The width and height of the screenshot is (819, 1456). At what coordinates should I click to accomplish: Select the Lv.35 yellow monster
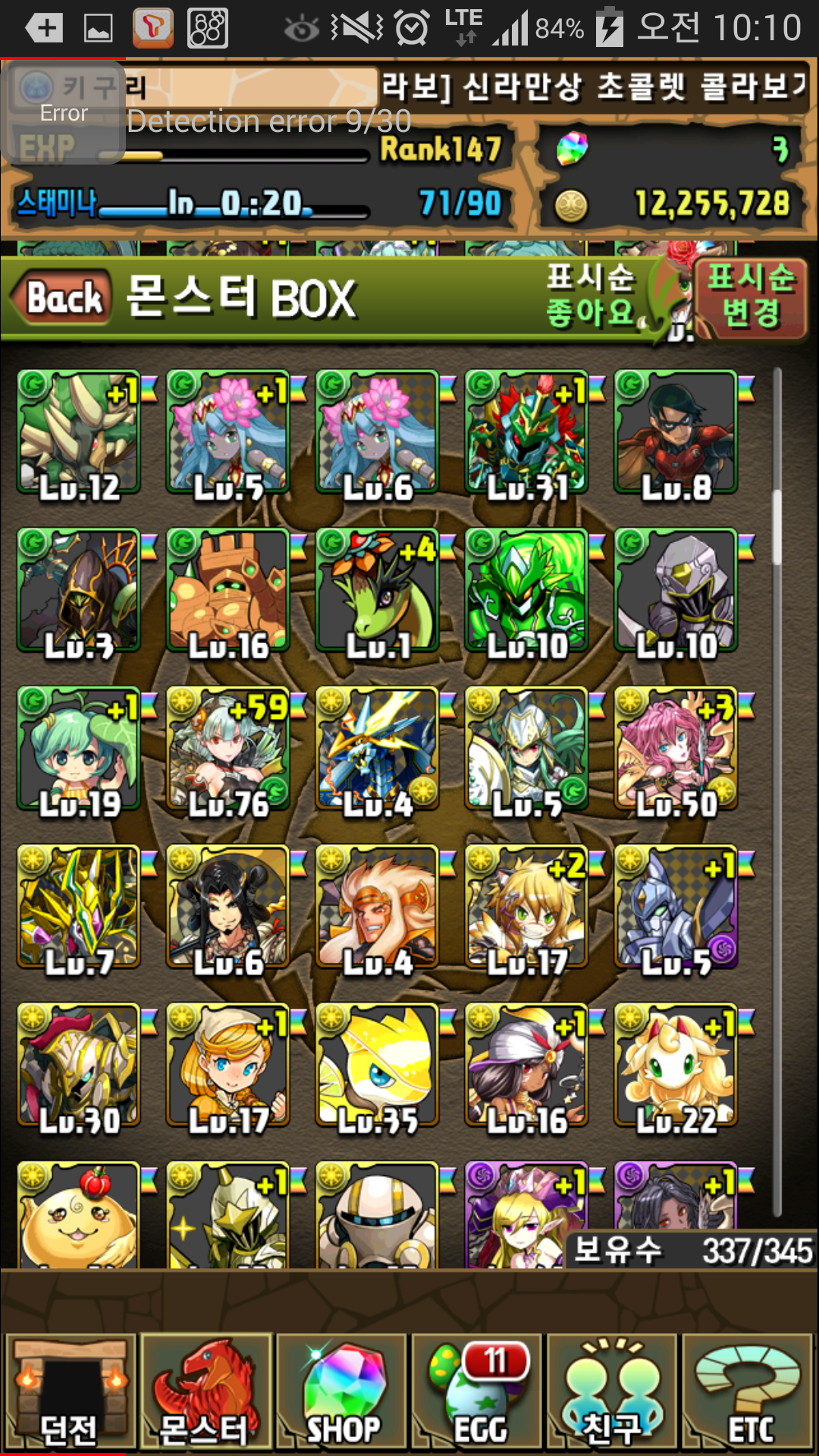click(378, 1065)
